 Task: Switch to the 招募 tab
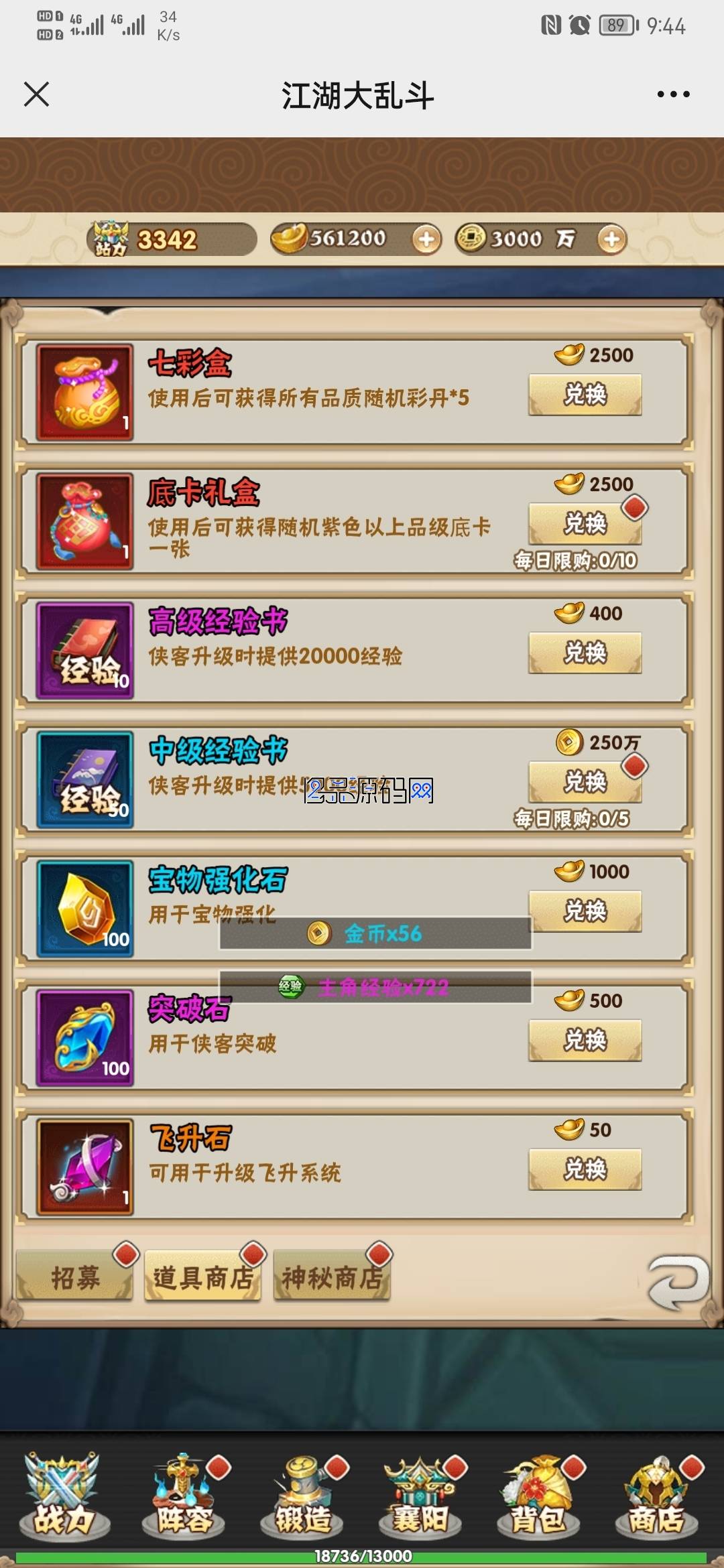pos(75,1277)
